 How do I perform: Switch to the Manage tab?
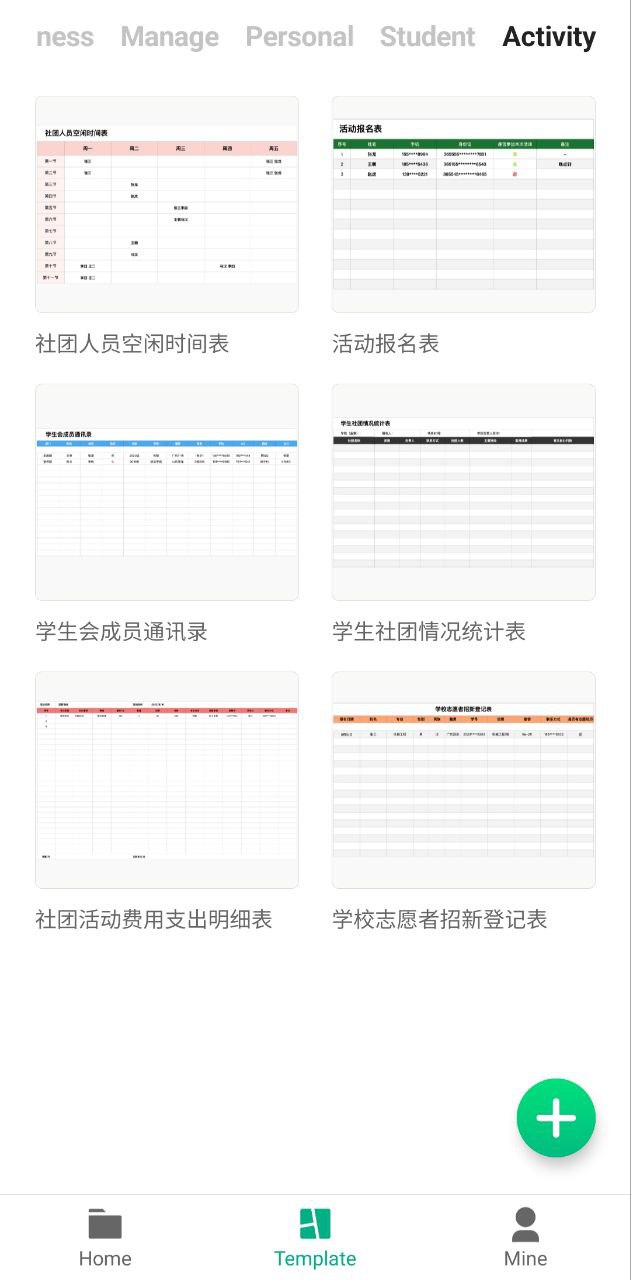pyautogui.click(x=169, y=37)
